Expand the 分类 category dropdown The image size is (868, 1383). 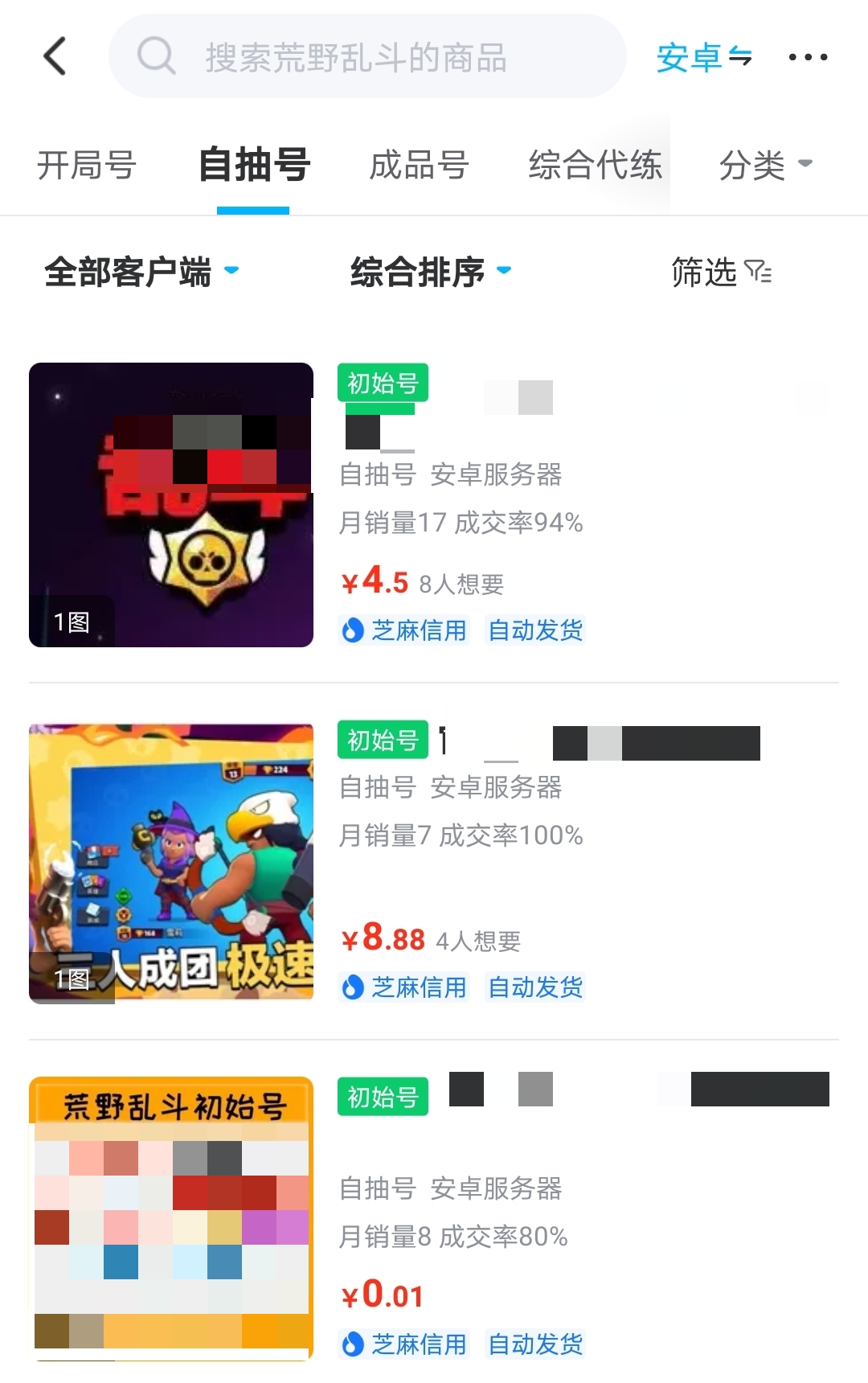764,166
